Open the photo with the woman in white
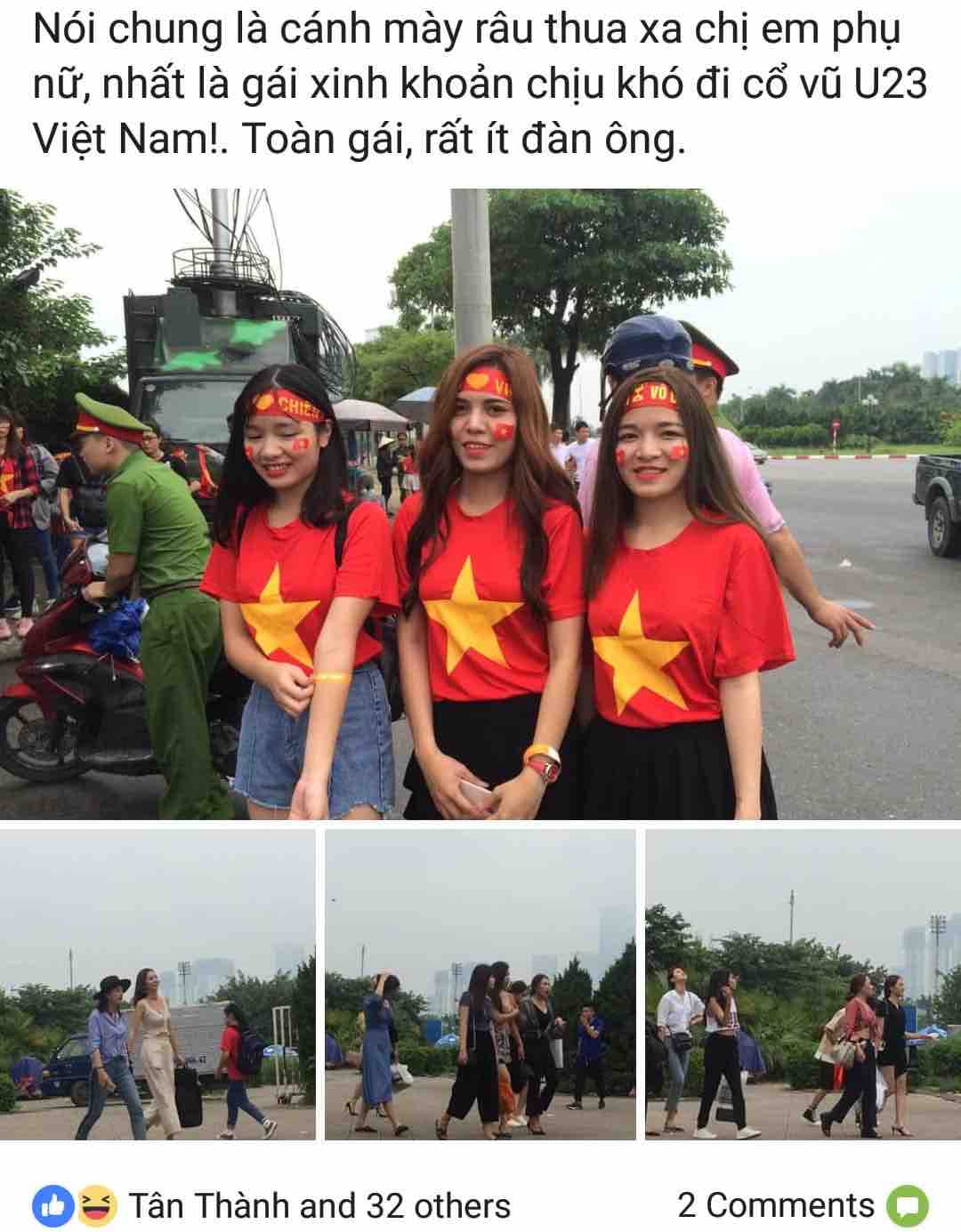 (802, 985)
